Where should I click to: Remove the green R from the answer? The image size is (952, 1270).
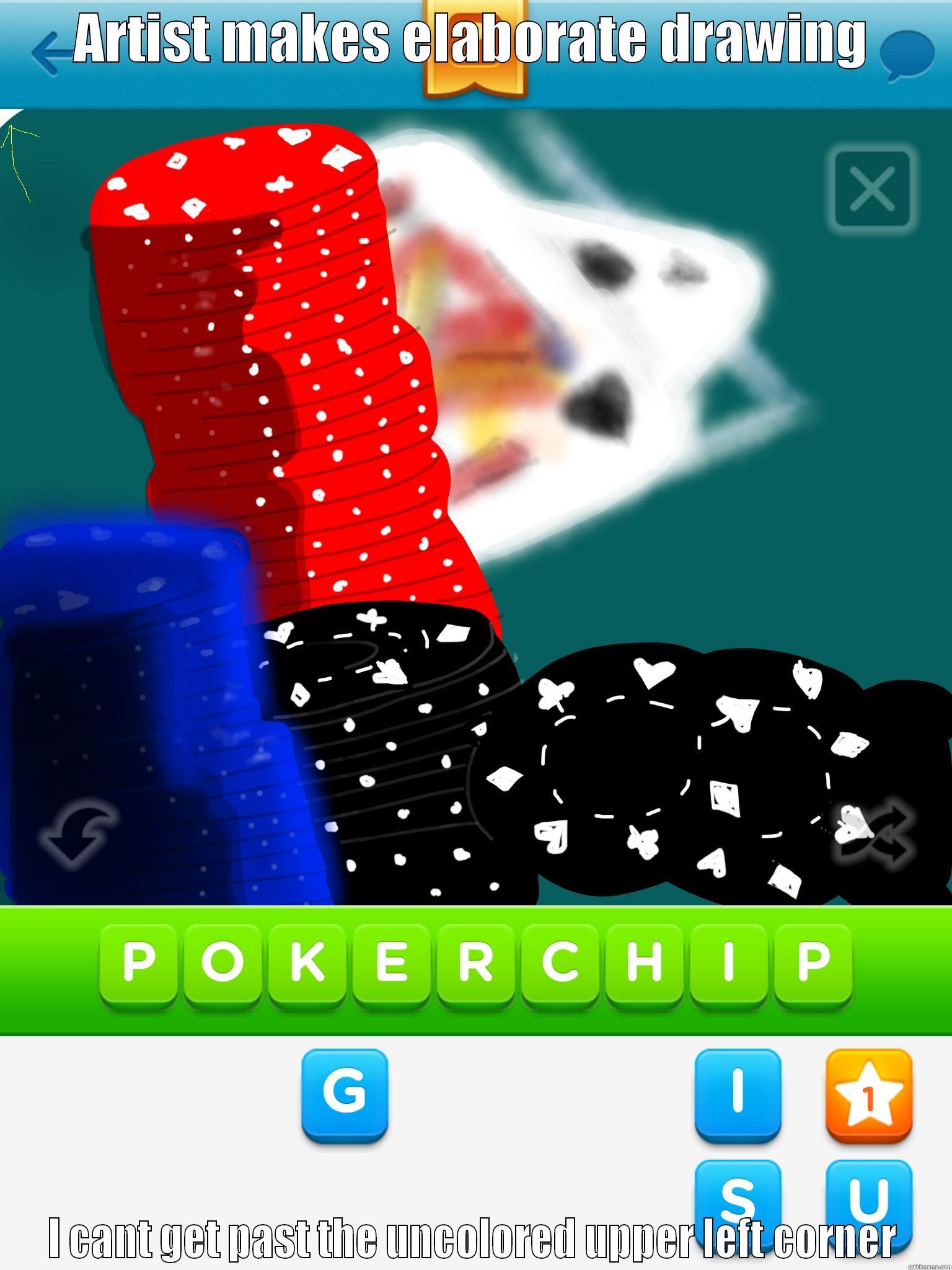475,962
